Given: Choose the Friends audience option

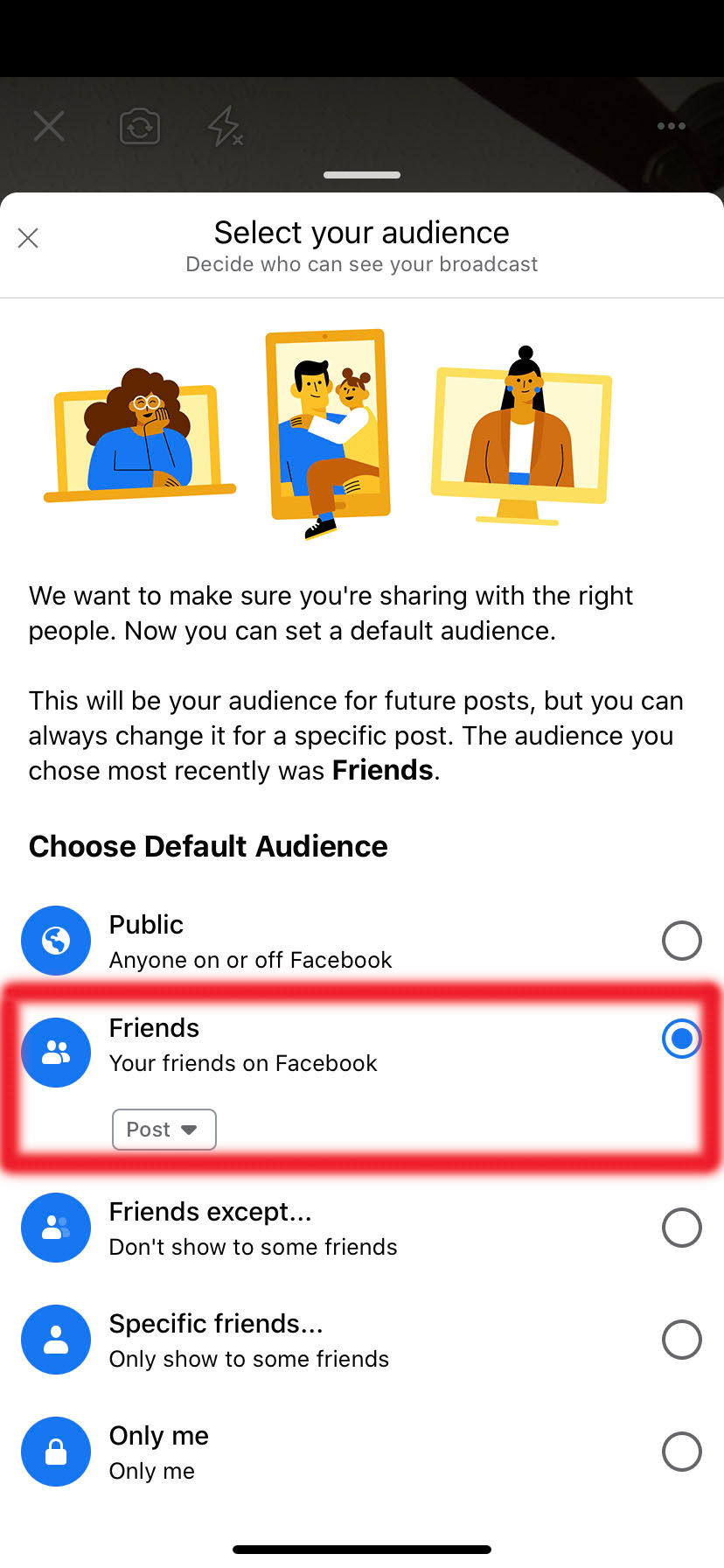Looking at the screenshot, I should coord(681,1039).
